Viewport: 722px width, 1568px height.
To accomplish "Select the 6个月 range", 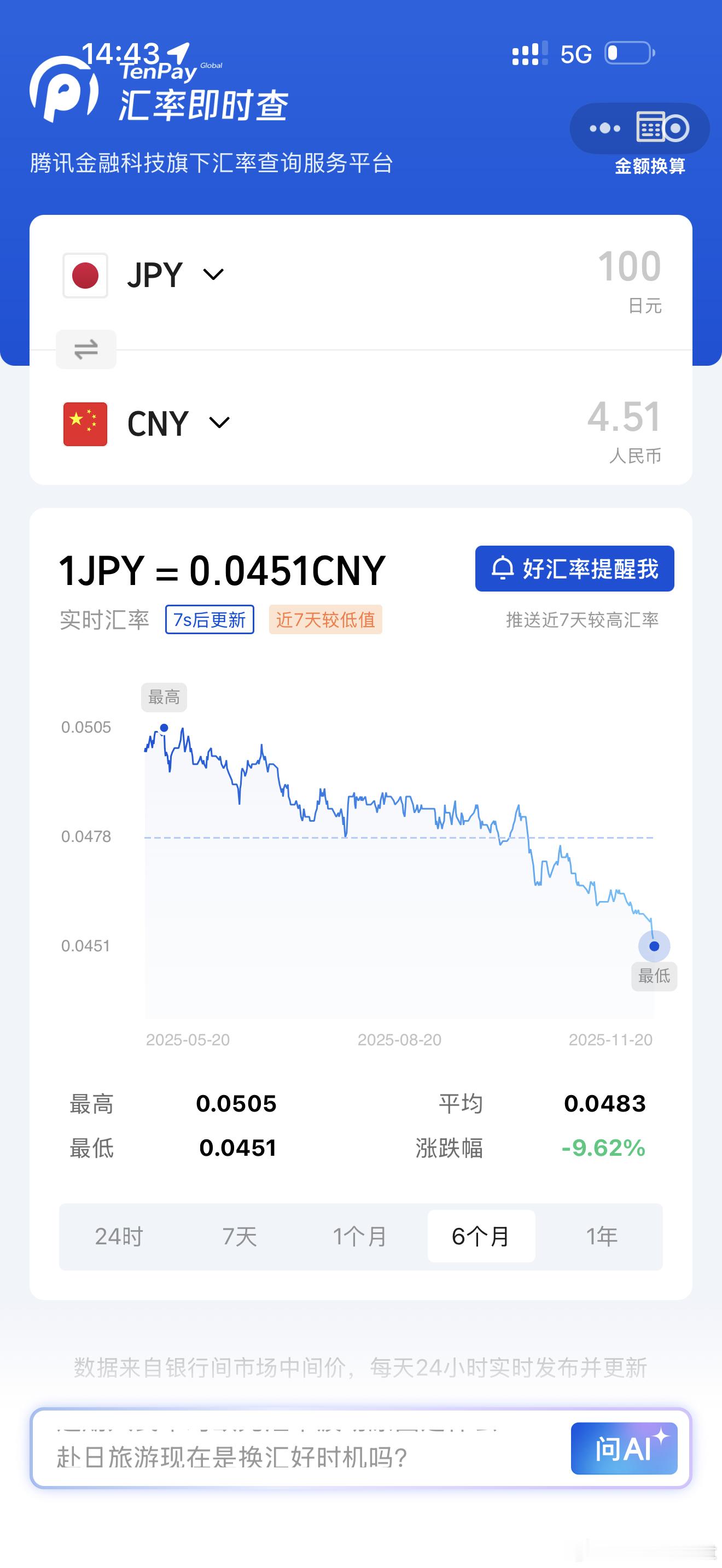I will 481,1236.
